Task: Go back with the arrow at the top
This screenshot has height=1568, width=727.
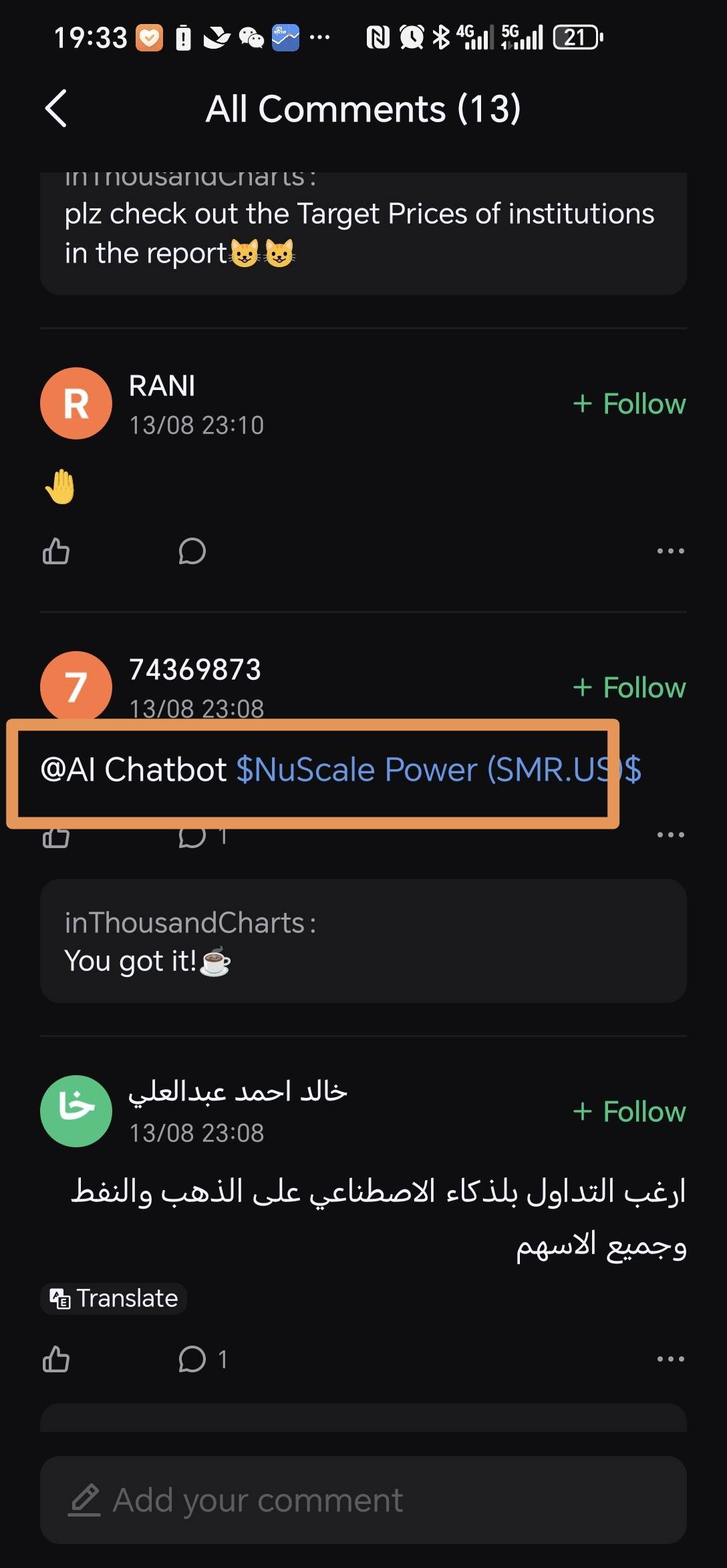Action: click(56, 109)
